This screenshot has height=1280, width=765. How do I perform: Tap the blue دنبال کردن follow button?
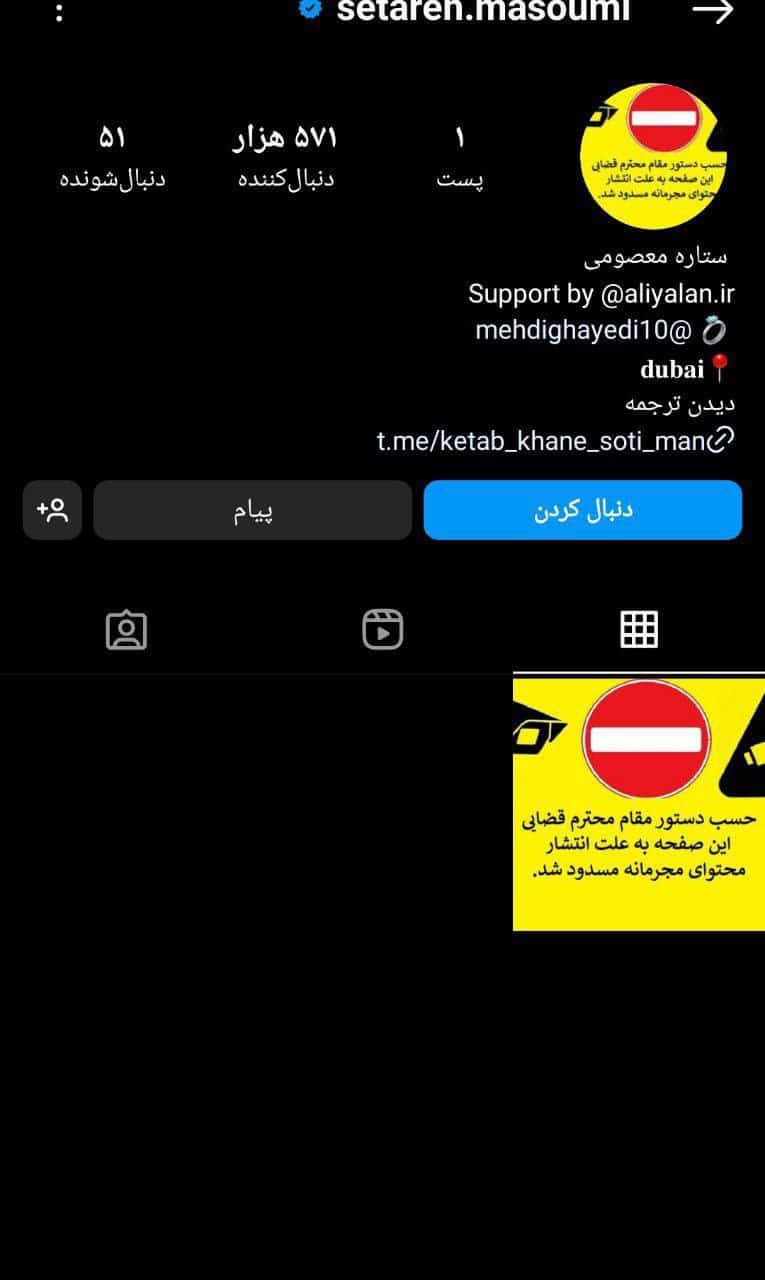(x=582, y=510)
